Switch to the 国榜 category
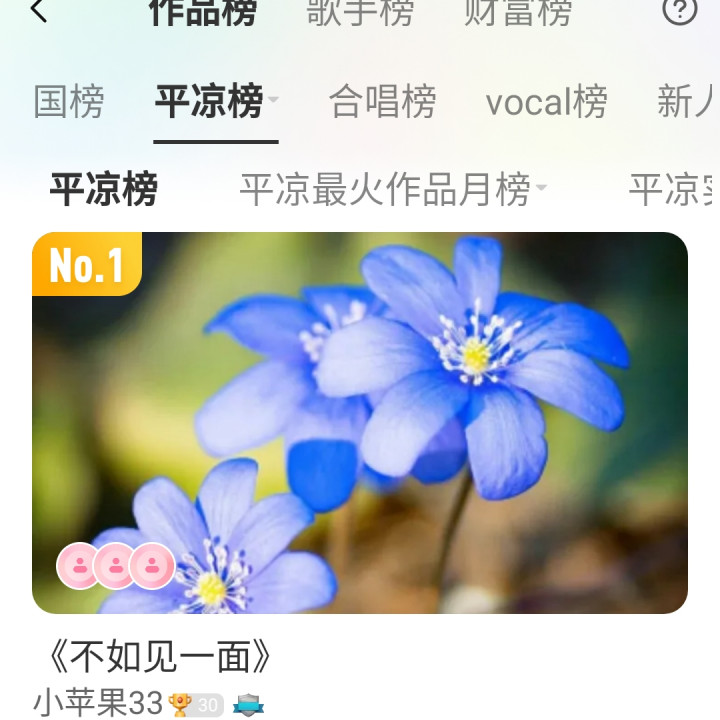 pos(68,102)
